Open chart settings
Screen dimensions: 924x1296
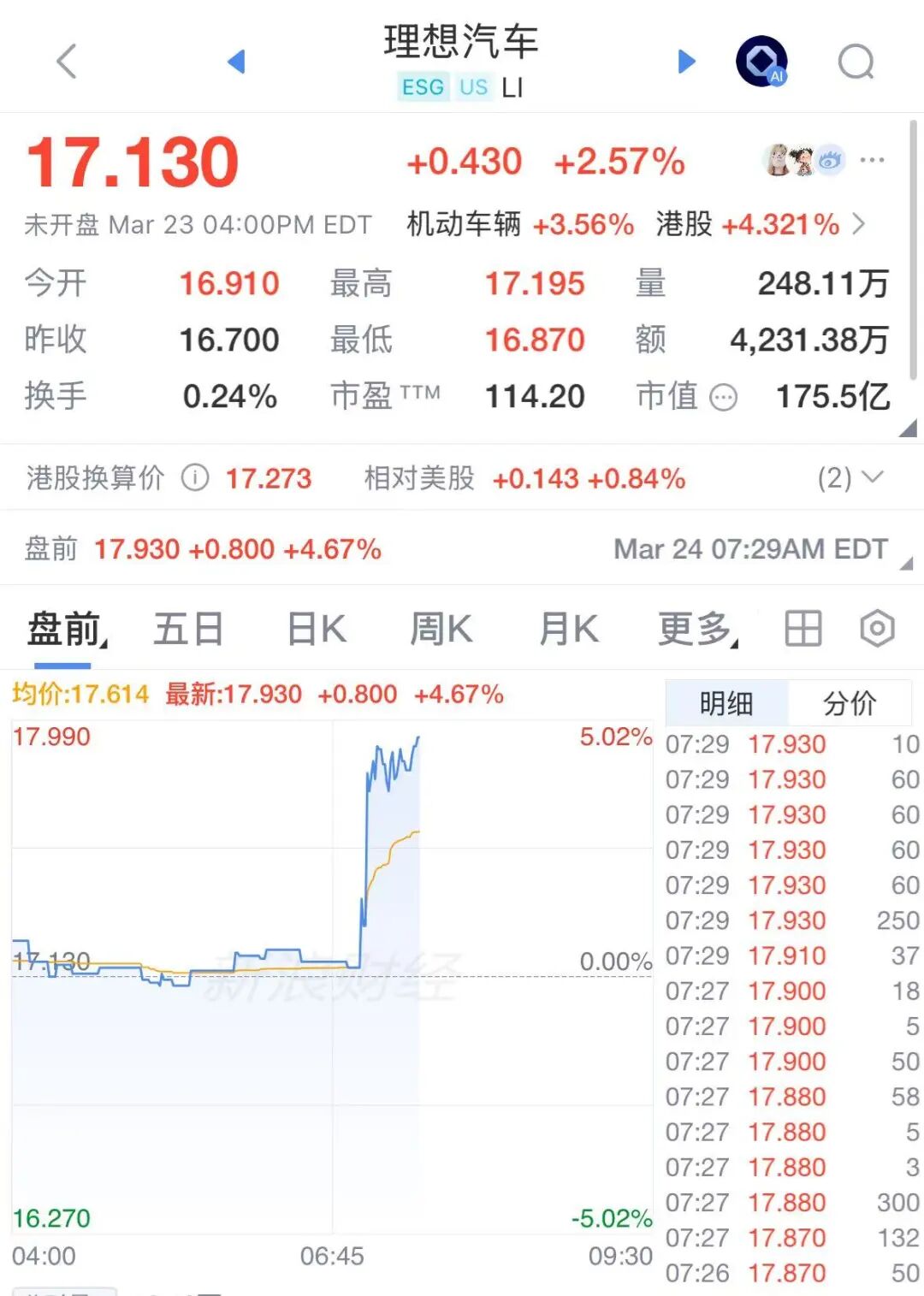(x=877, y=629)
